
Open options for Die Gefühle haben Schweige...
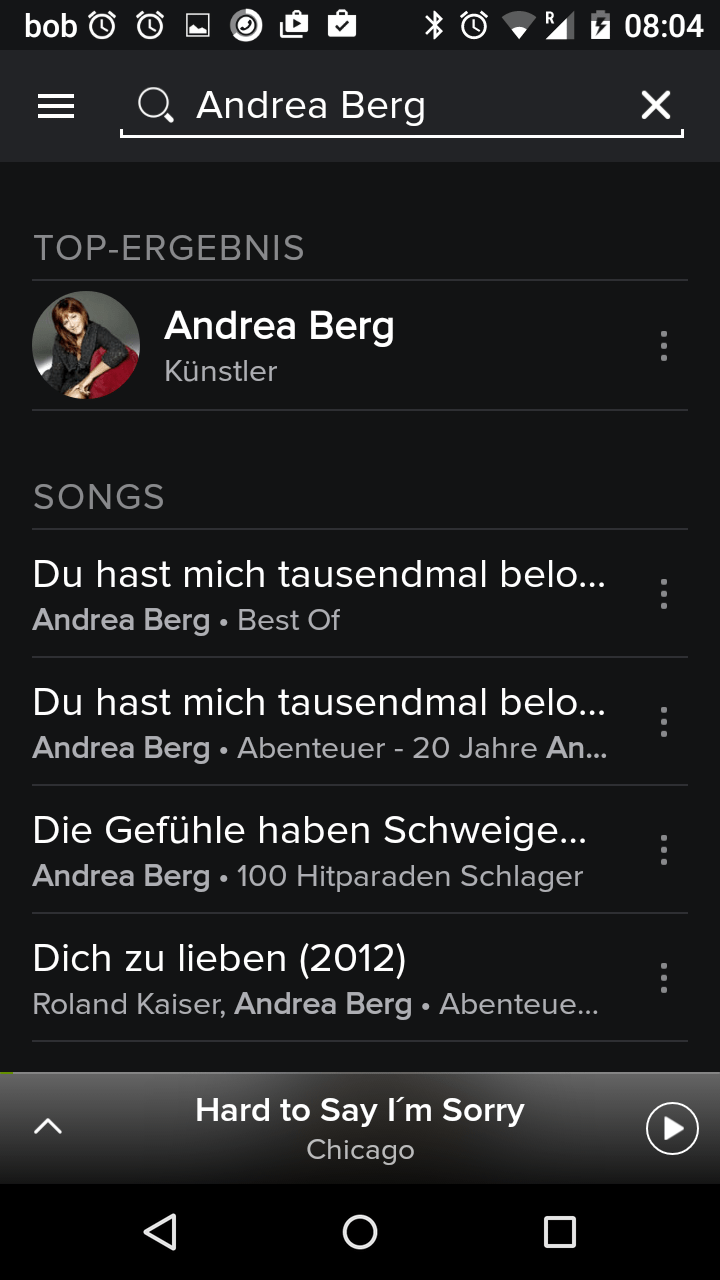tap(663, 850)
